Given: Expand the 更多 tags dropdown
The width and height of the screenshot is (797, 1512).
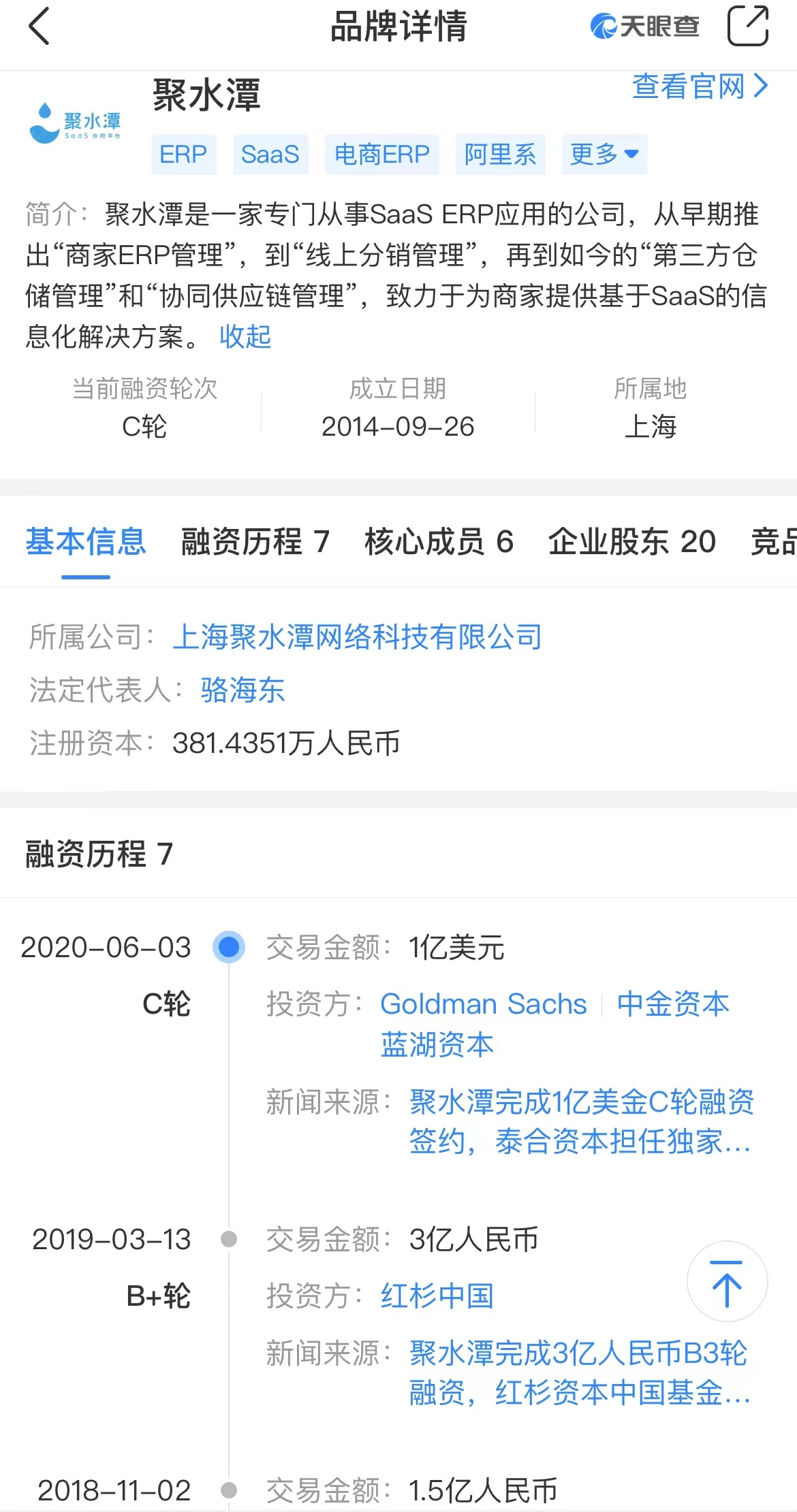Looking at the screenshot, I should tap(604, 155).
